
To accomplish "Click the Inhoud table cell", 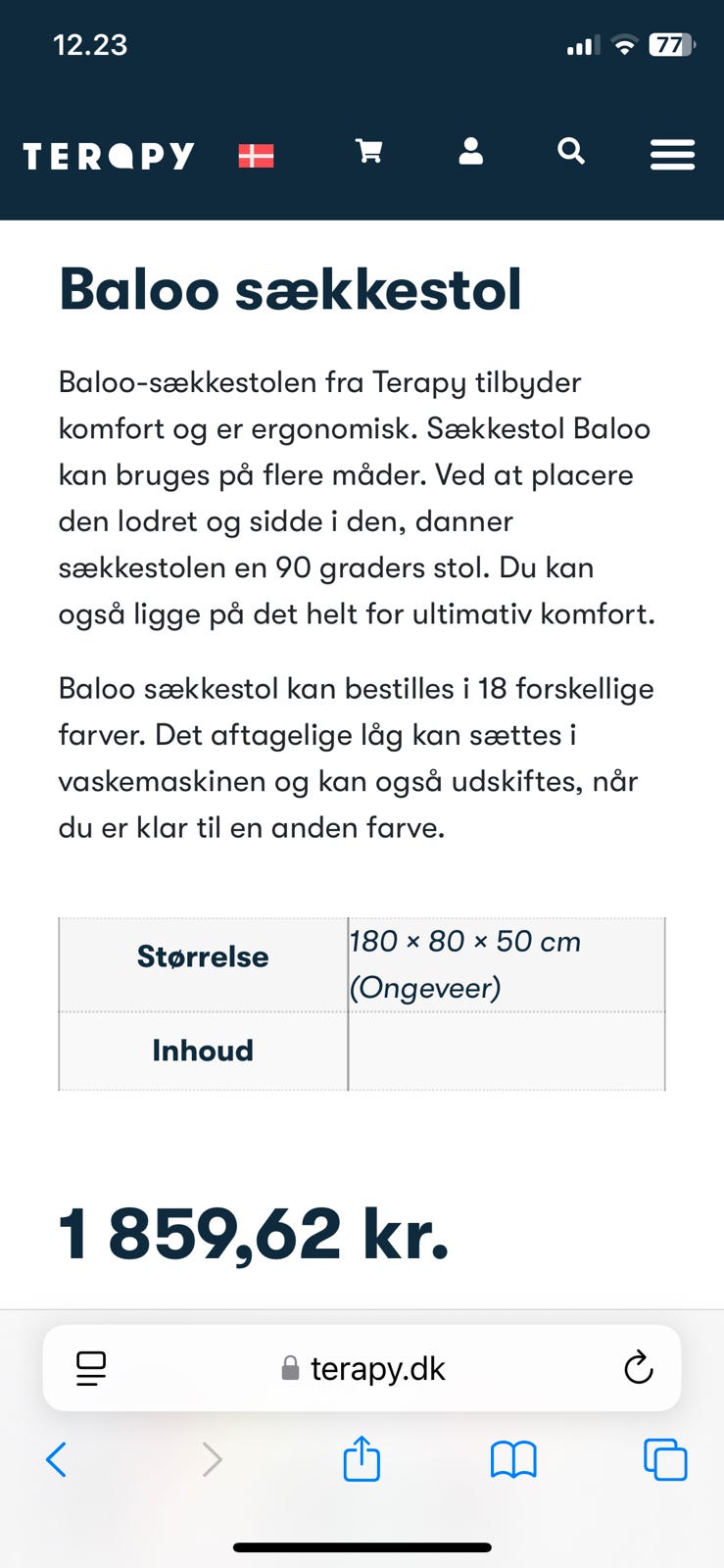I will (x=203, y=1051).
